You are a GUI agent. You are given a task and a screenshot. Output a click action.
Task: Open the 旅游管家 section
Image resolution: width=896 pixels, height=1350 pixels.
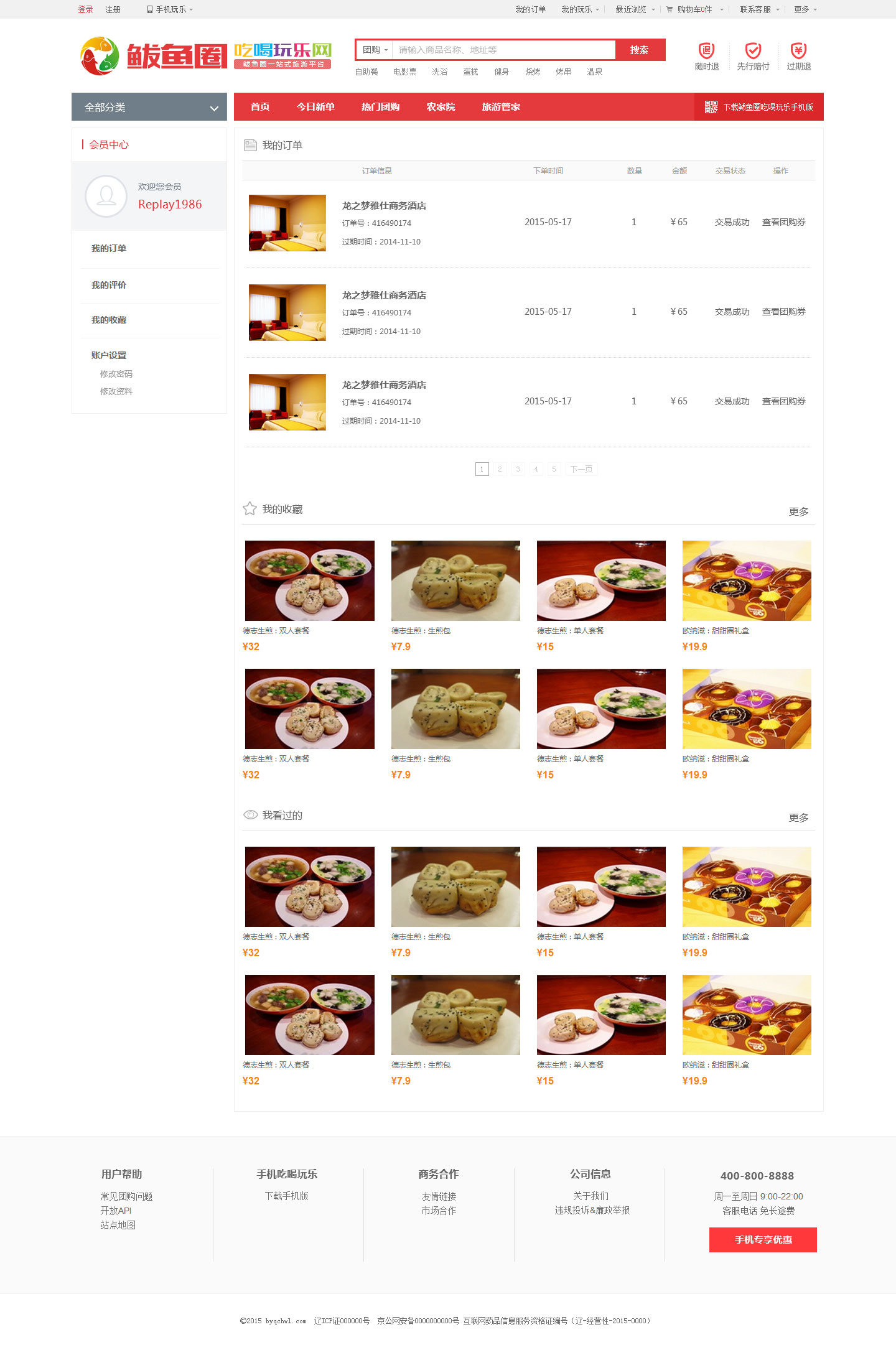[501, 107]
